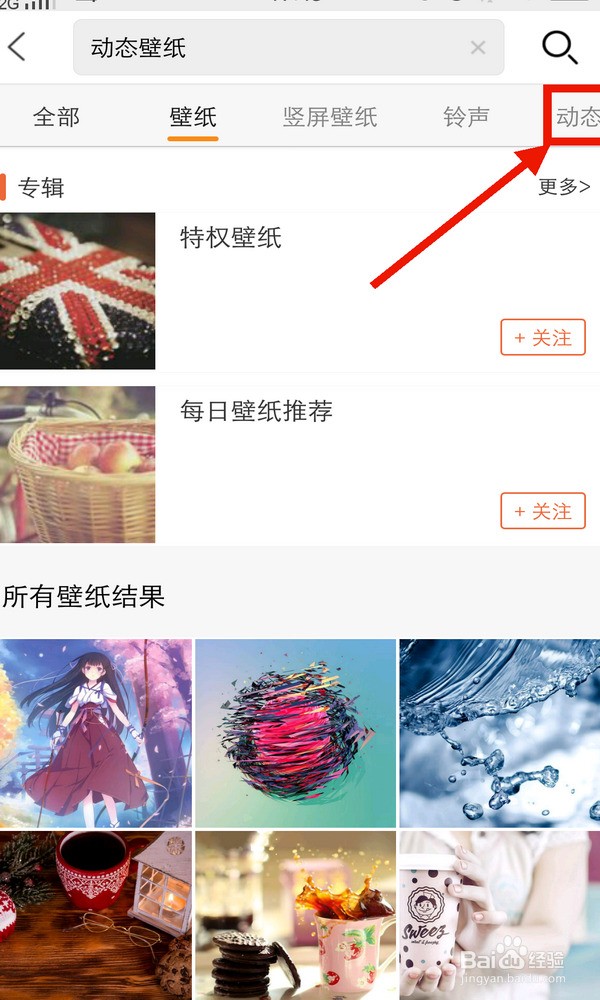Screen dimensions: 600x1000
Task: Tap the 动态壁纸 search field
Action: [x=270, y=47]
